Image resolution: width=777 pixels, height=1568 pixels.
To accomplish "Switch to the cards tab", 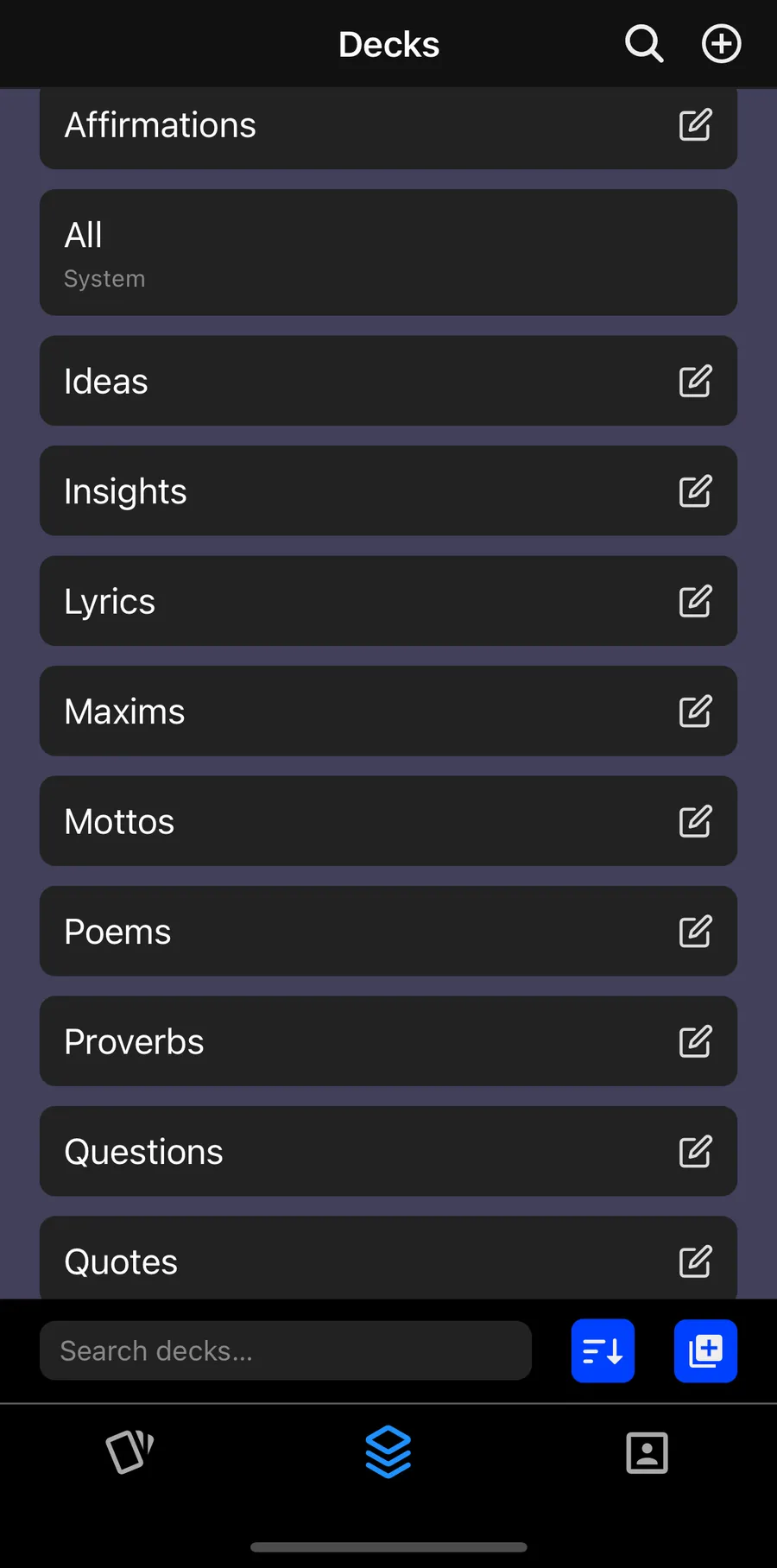I will pyautogui.click(x=129, y=1453).
